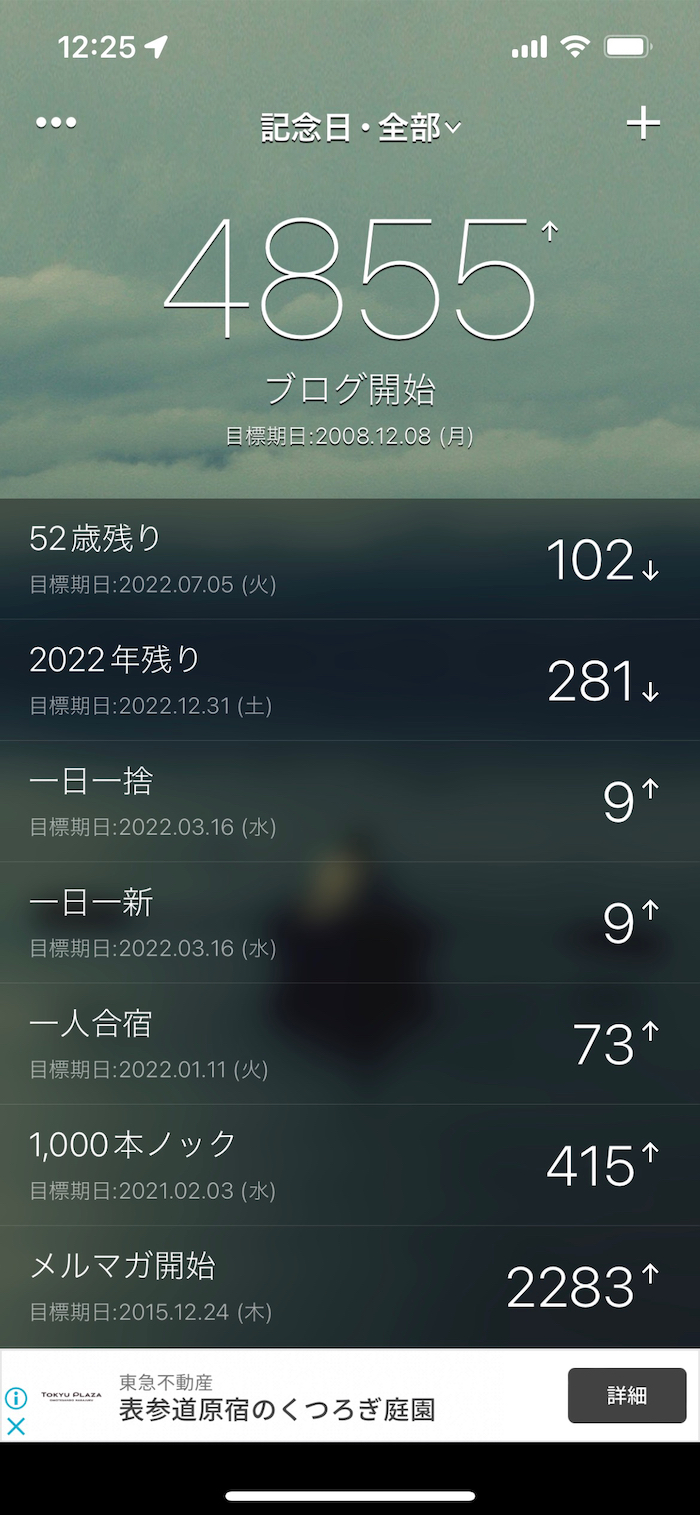Open the ad info icon
The image size is (700, 1515).
click(16, 1398)
